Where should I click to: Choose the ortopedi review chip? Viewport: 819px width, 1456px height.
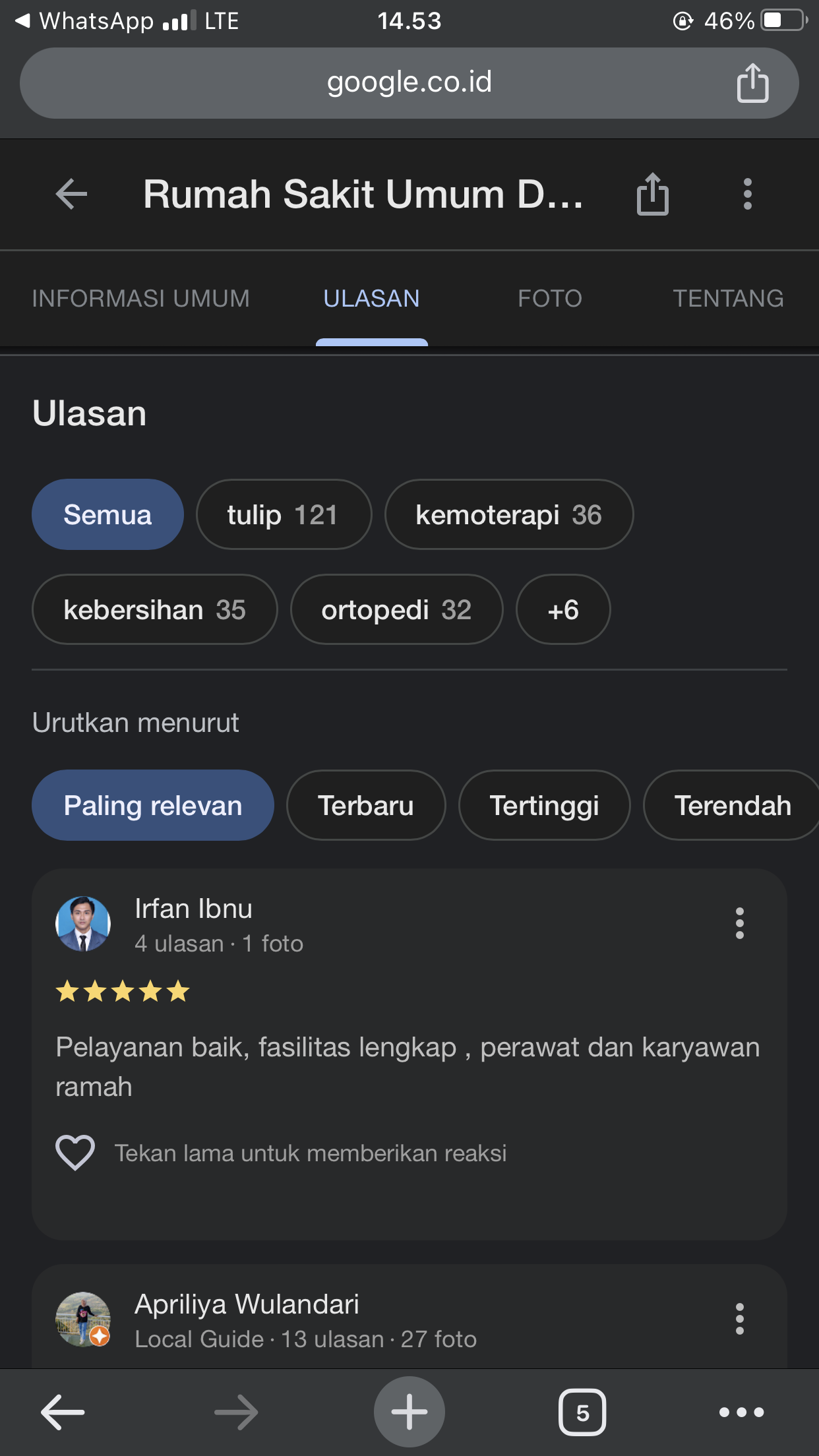point(396,610)
